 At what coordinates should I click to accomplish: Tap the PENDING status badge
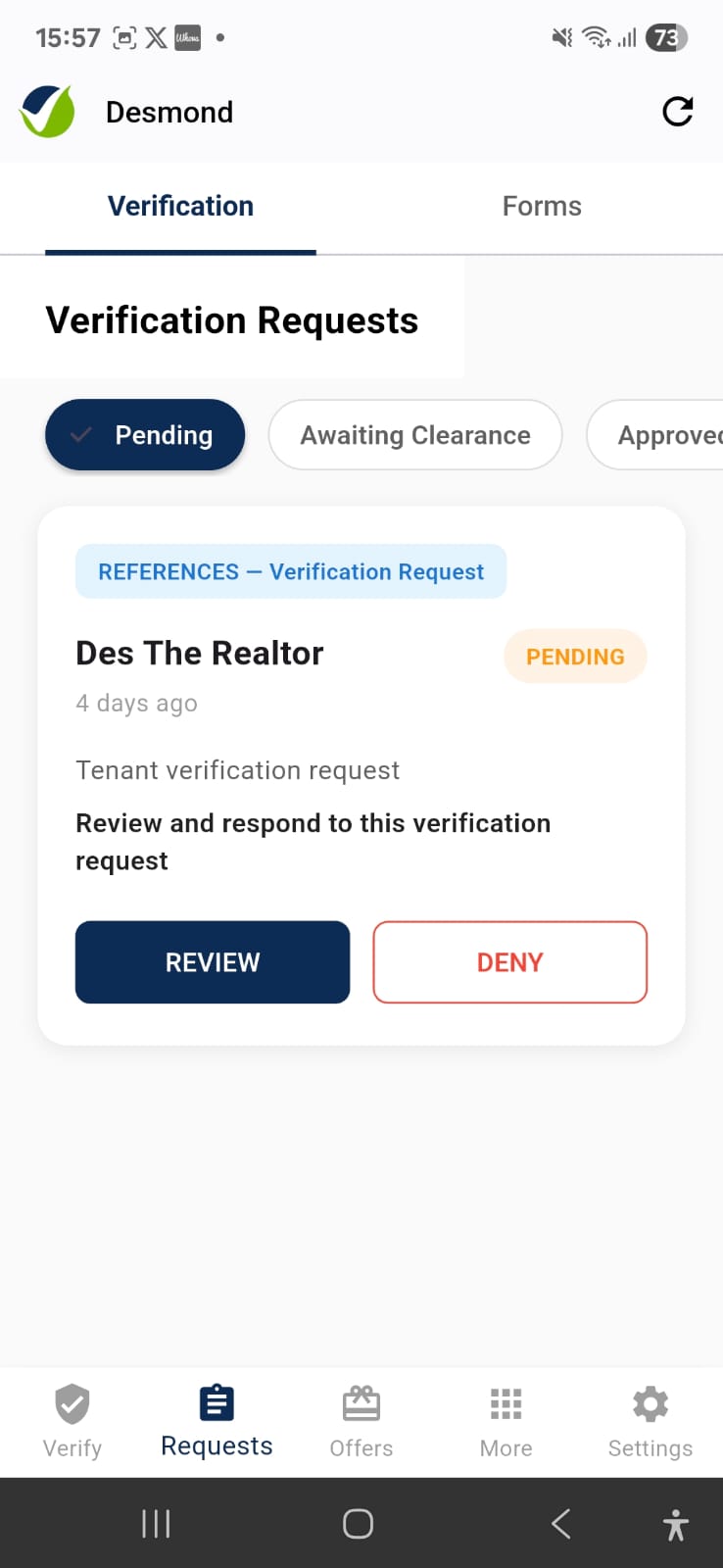pyautogui.click(x=575, y=657)
